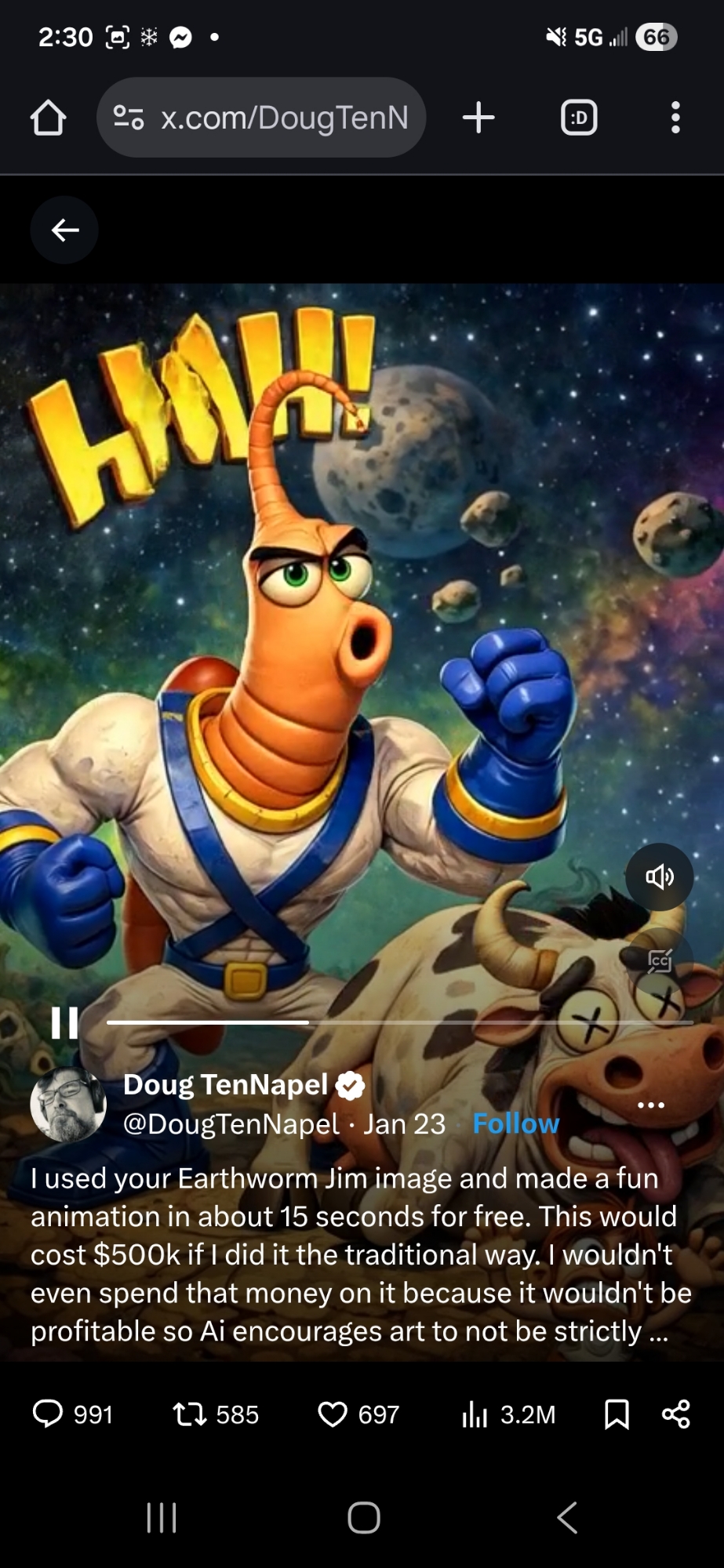Toggle closed captions on the video
This screenshot has height=1568, width=724.
[659, 960]
